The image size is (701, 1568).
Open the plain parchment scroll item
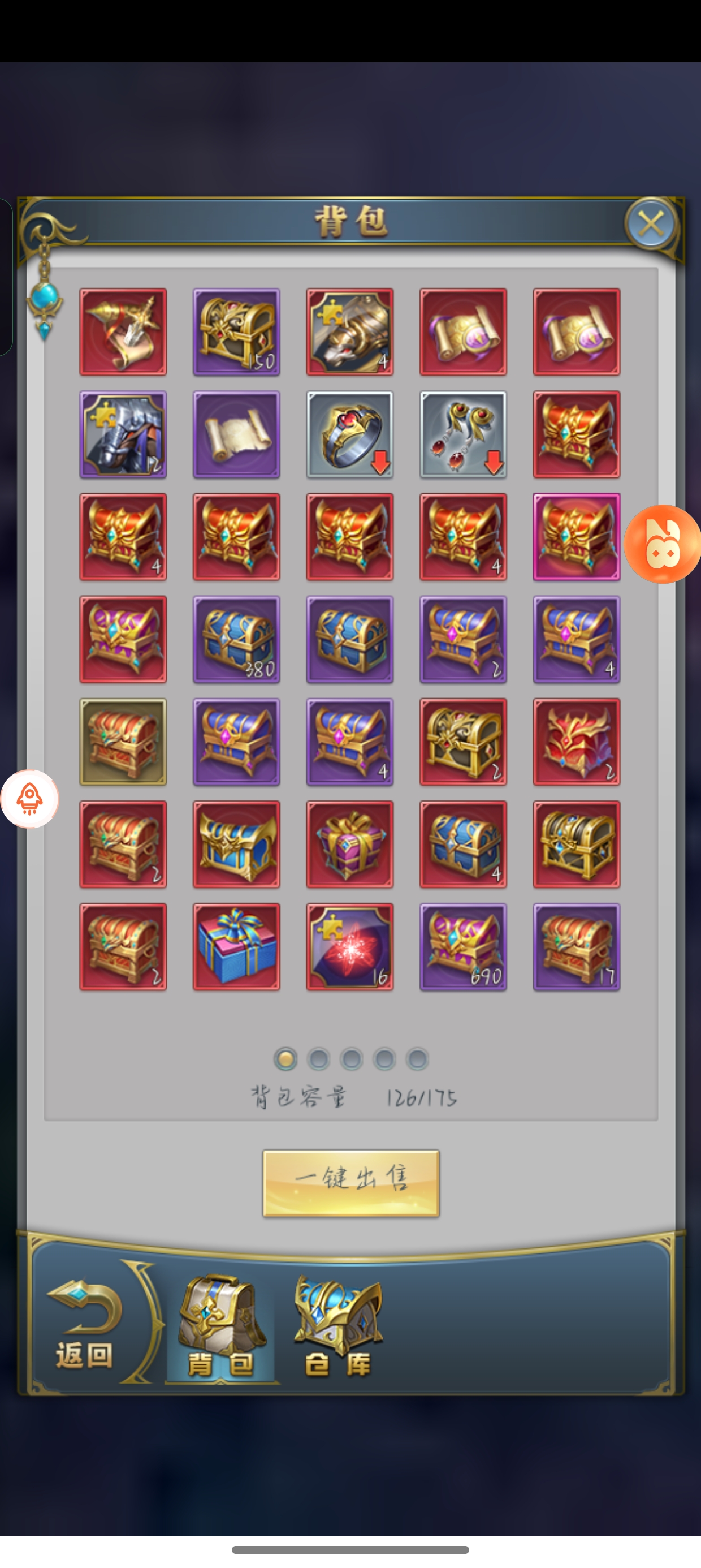point(237,434)
